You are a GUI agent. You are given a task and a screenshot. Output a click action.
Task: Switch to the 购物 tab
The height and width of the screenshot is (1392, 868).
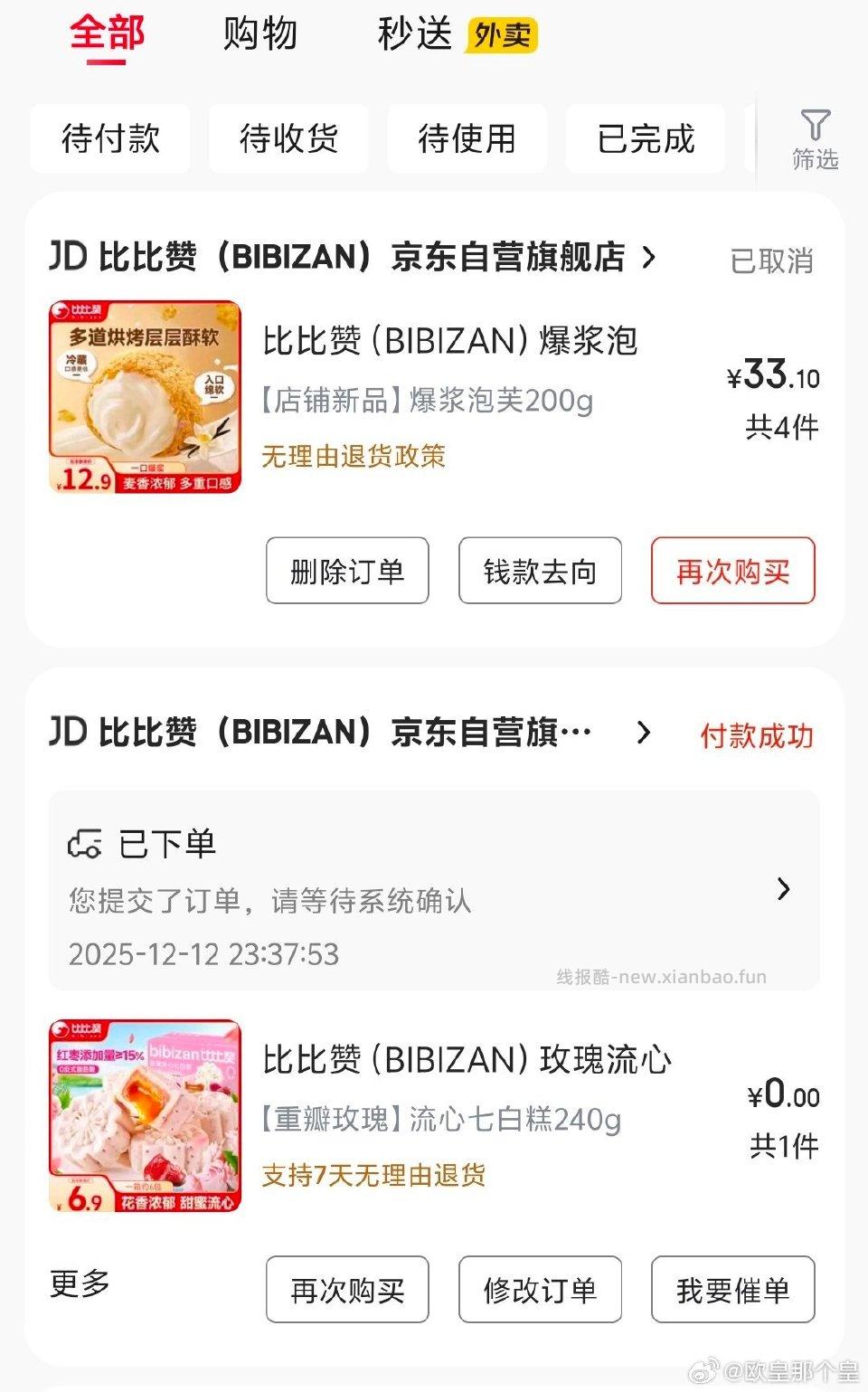click(261, 34)
